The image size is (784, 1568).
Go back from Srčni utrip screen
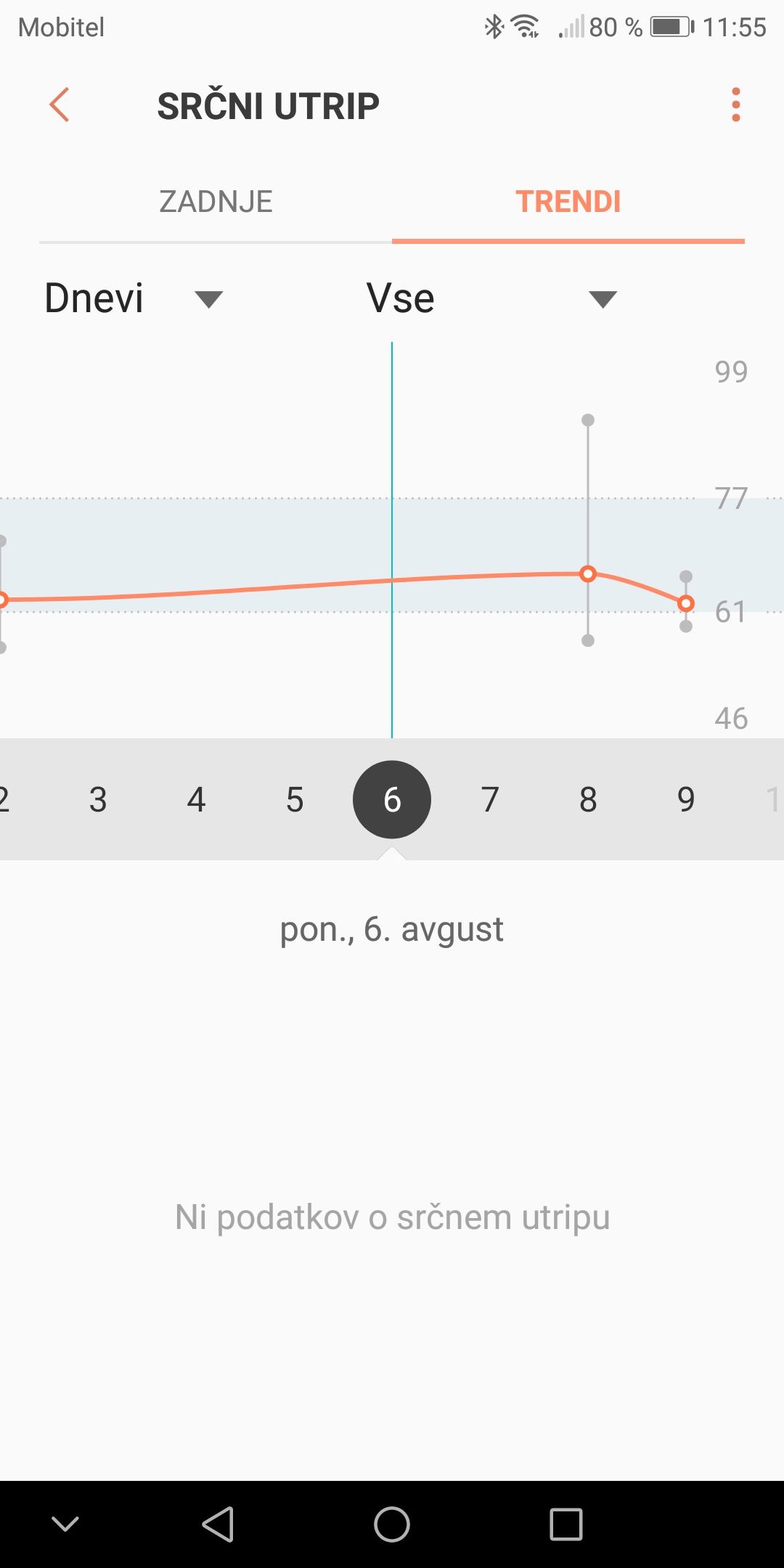[60, 105]
